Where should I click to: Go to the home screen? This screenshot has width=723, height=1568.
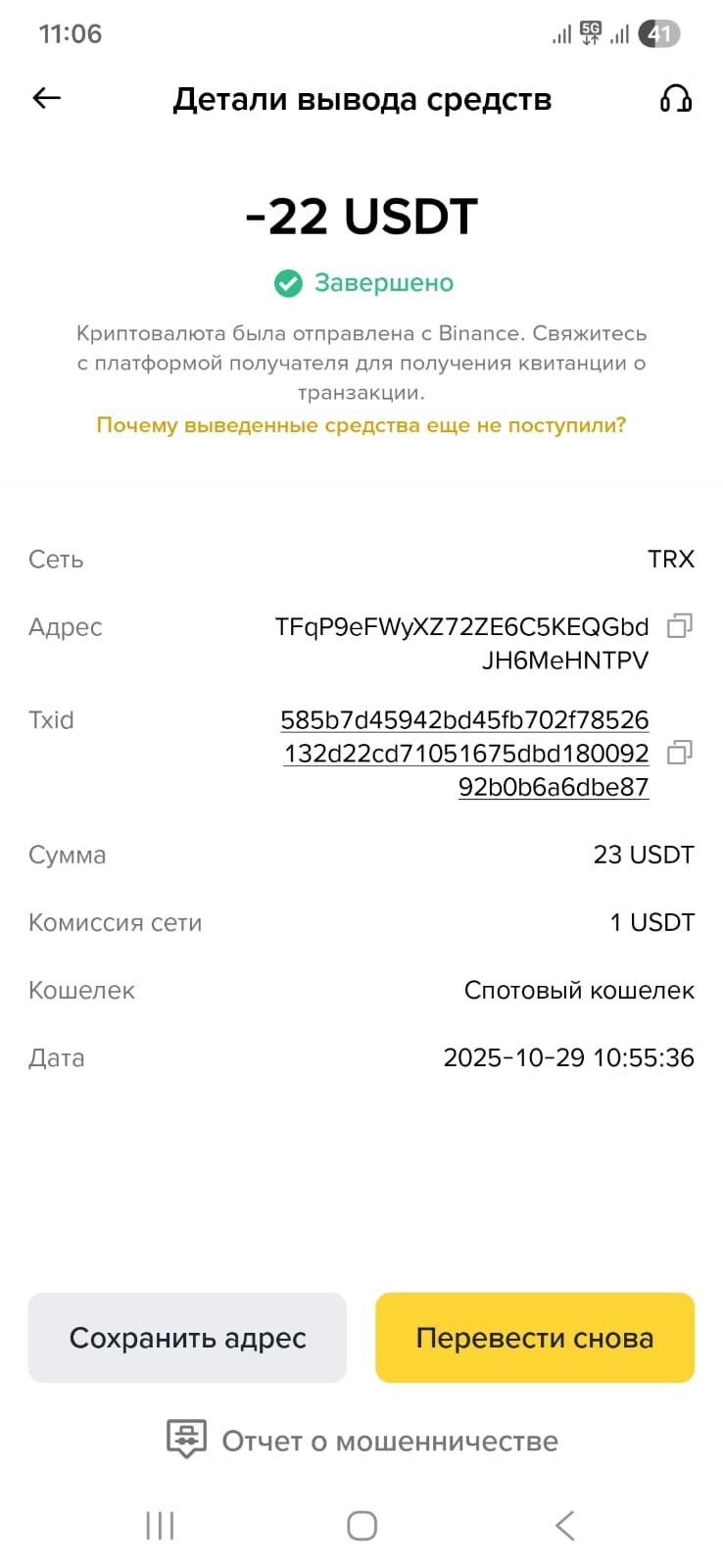point(361,1525)
